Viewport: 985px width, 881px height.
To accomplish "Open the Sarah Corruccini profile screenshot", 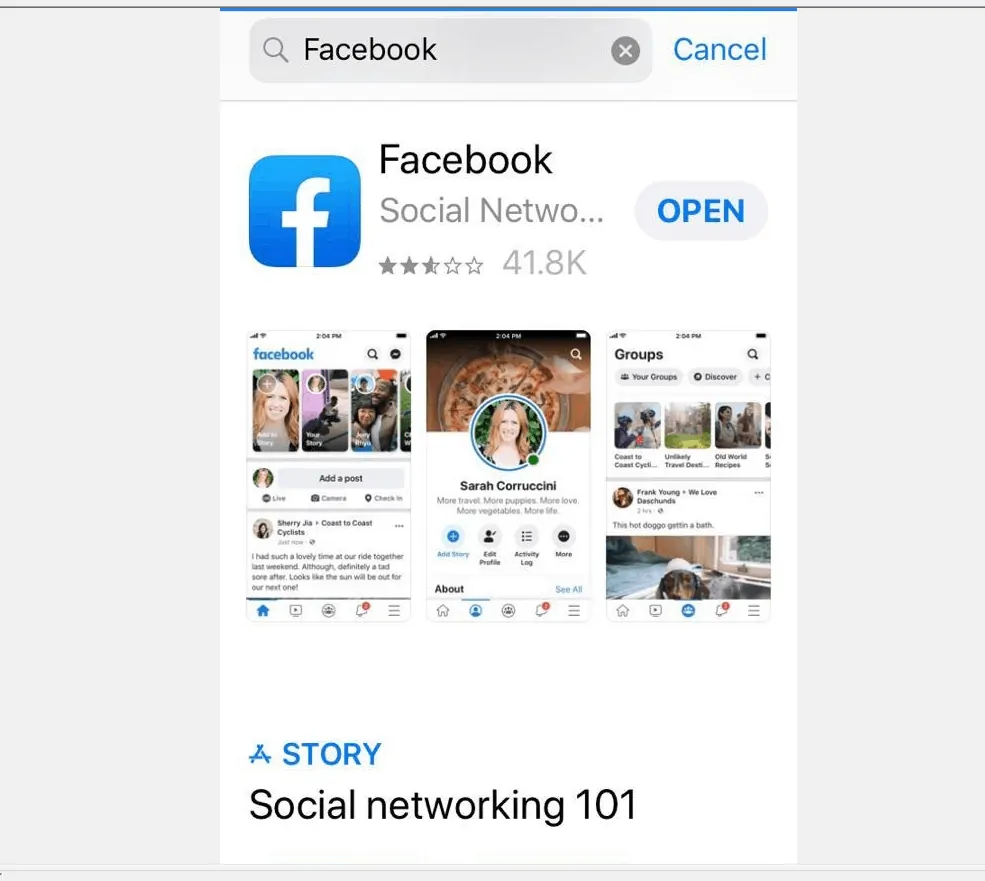I will tap(508, 475).
